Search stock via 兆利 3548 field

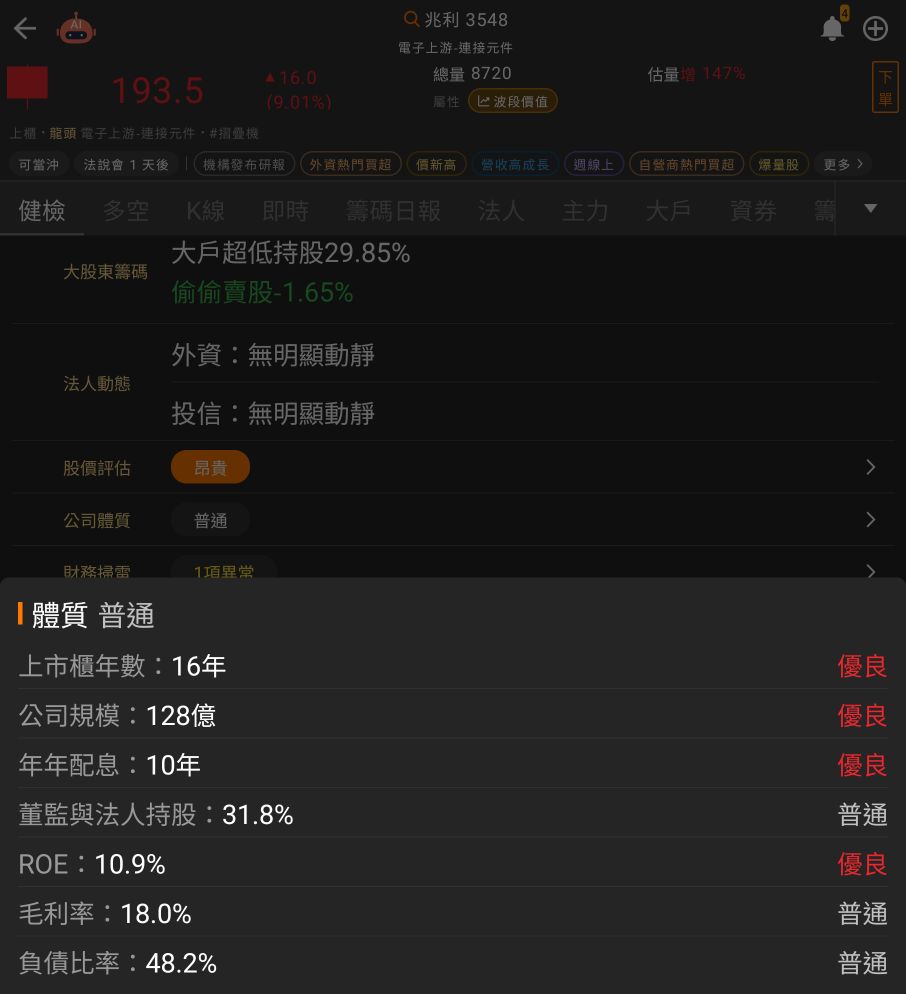[456, 20]
